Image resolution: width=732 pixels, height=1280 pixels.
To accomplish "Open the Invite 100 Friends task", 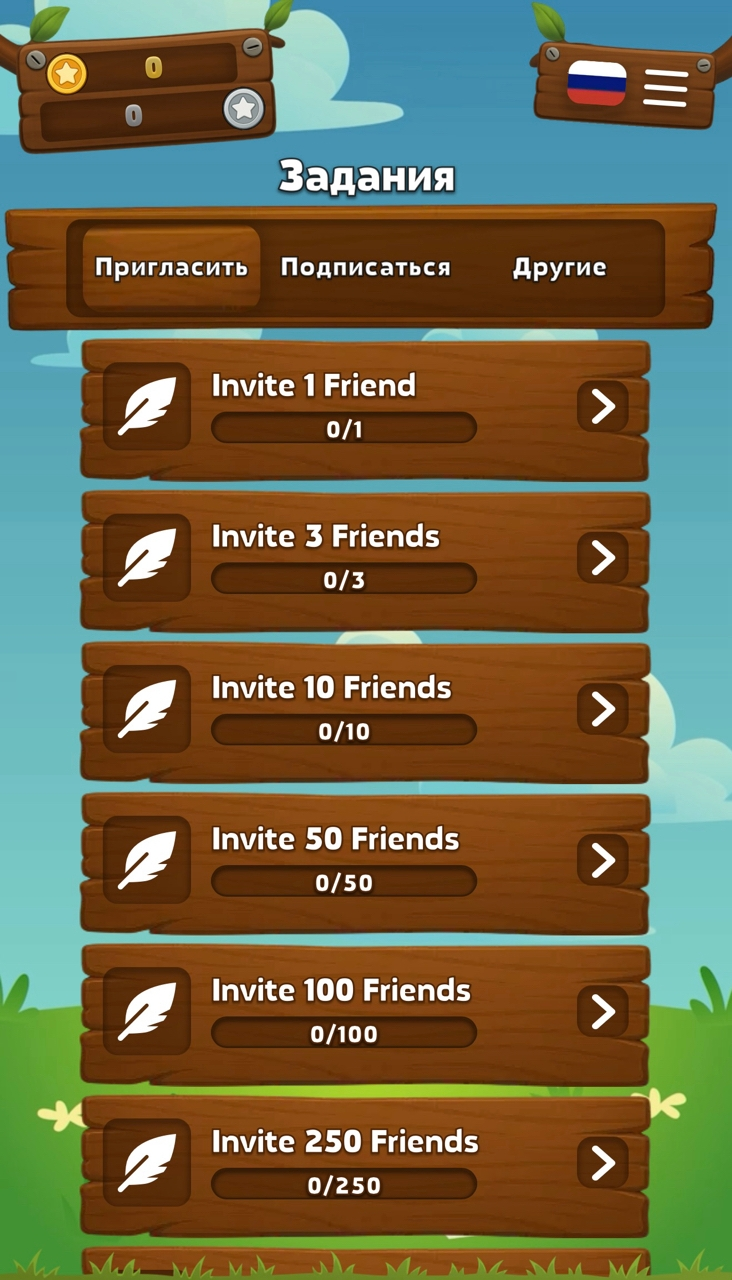I will 602,1011.
